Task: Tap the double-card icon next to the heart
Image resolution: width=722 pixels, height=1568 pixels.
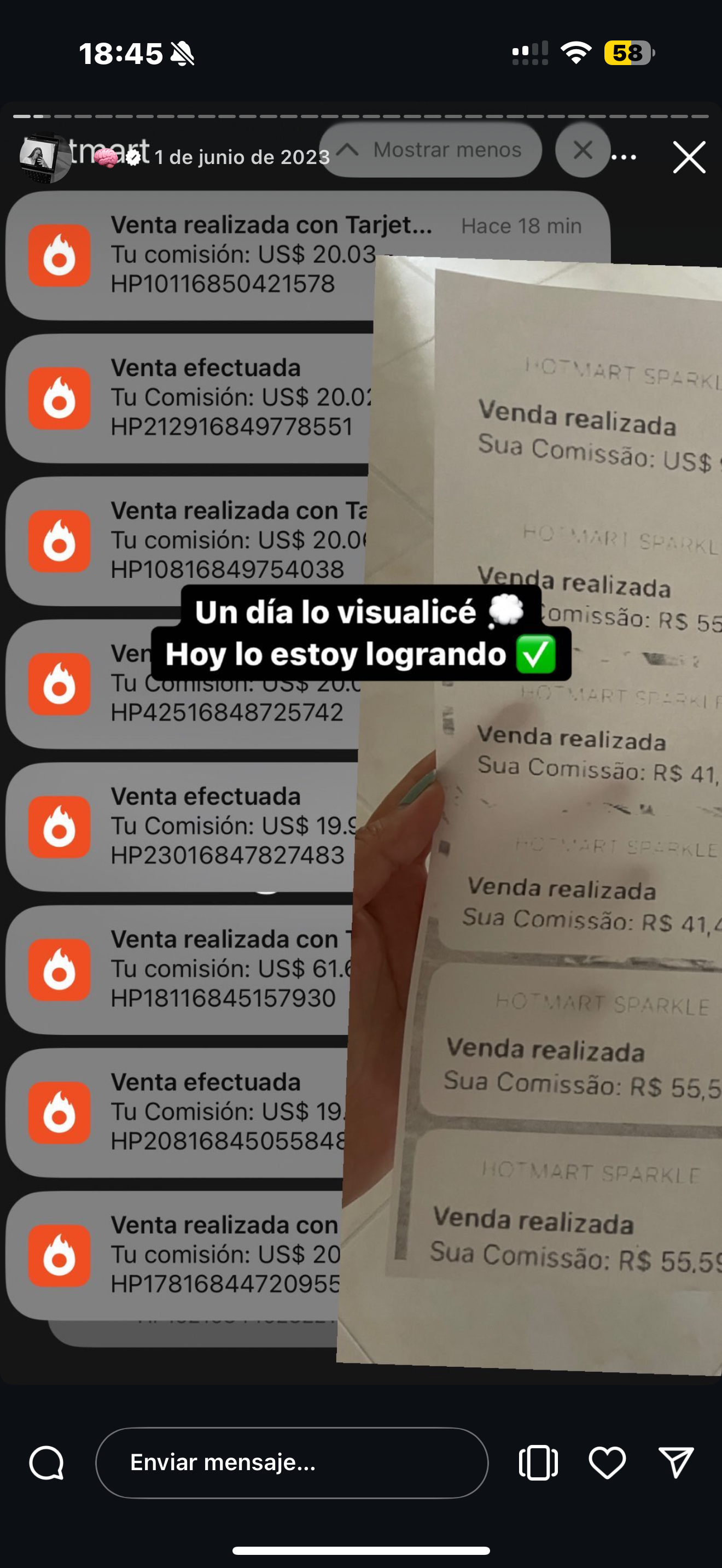Action: (538, 1462)
